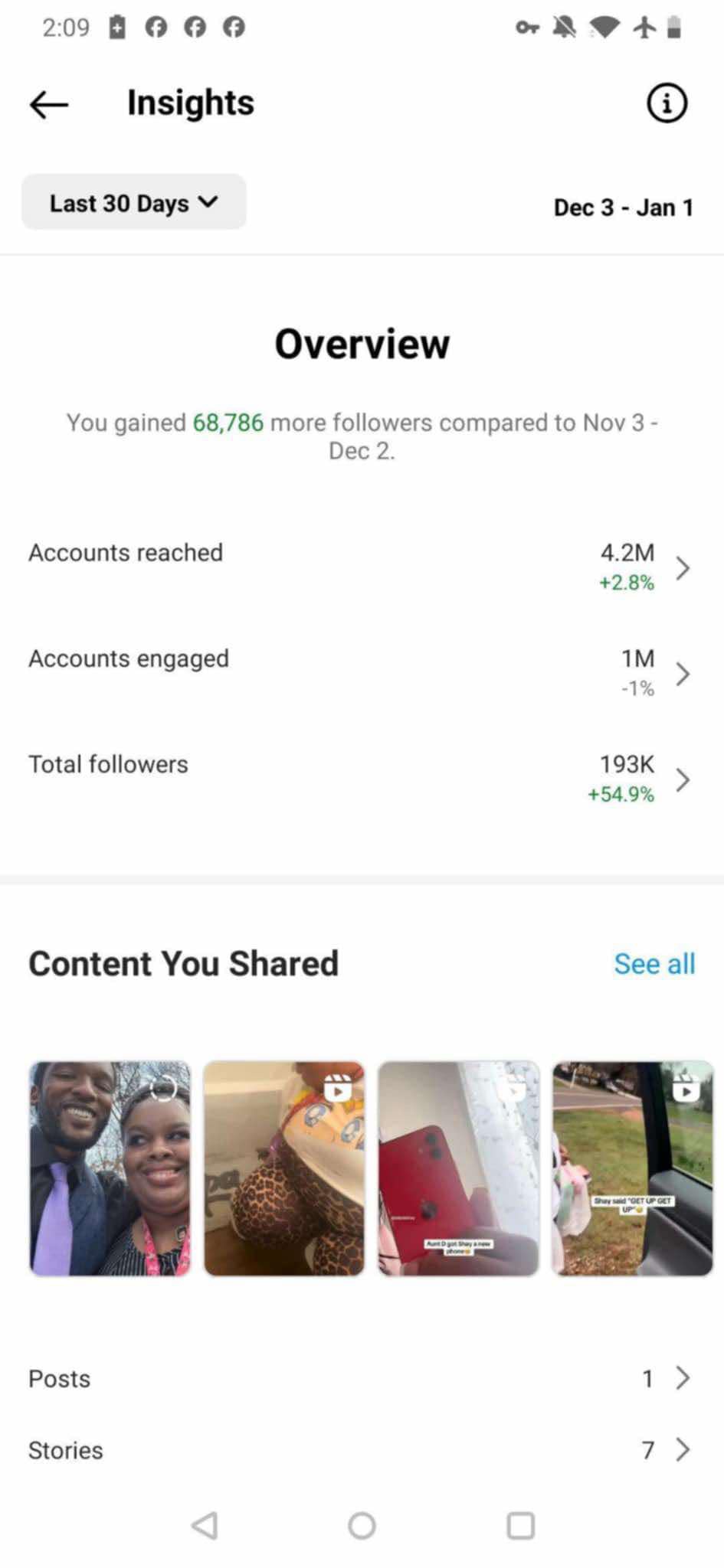Screen dimensions: 724x1568
Task: Expand the Last 30 Days dropdown
Action: 134,203
